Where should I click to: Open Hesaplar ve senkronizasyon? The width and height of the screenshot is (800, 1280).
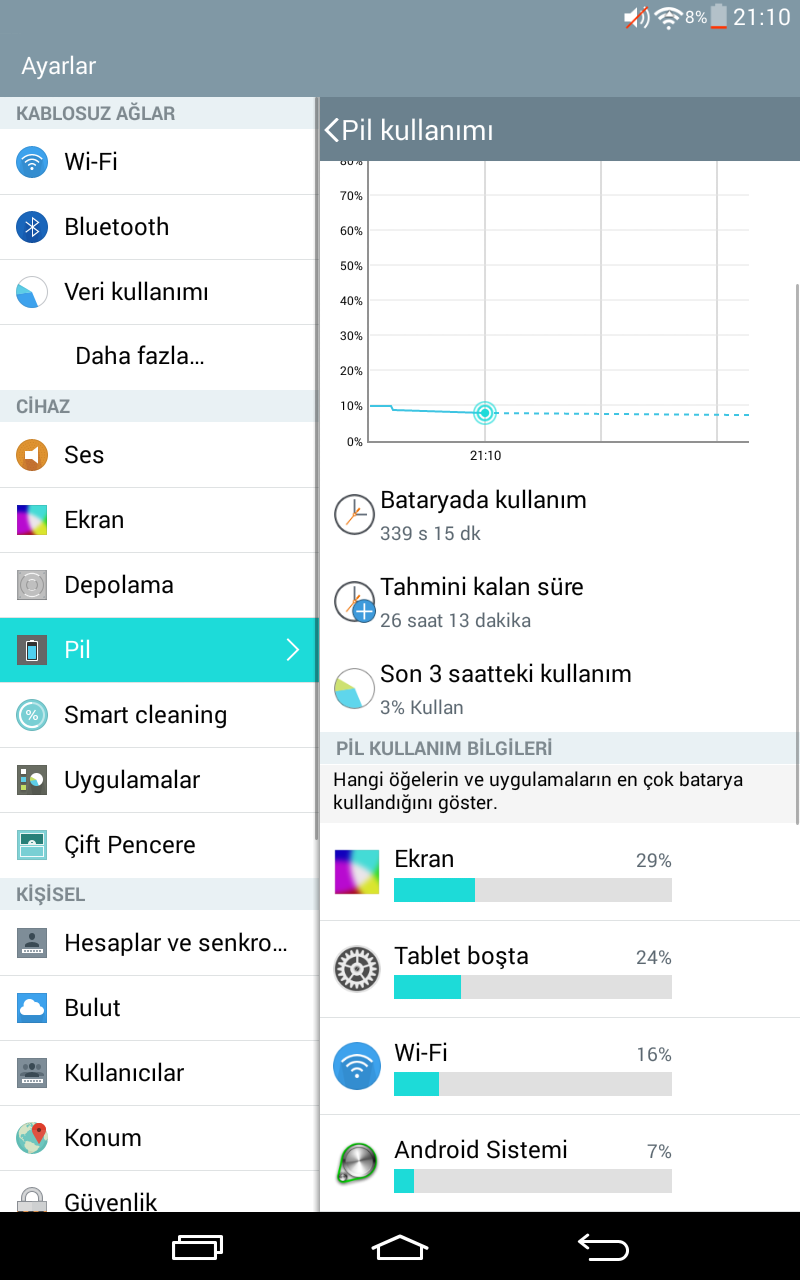click(x=158, y=943)
